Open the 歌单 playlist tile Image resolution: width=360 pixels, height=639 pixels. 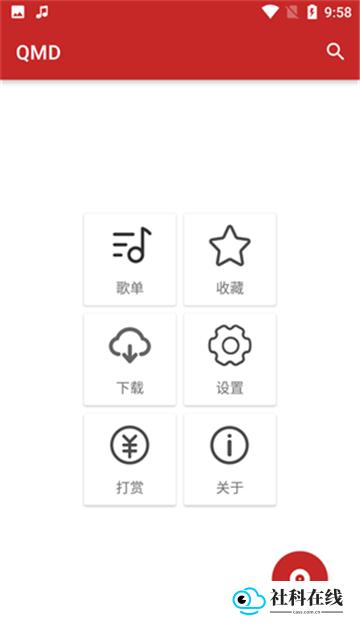tap(130, 260)
